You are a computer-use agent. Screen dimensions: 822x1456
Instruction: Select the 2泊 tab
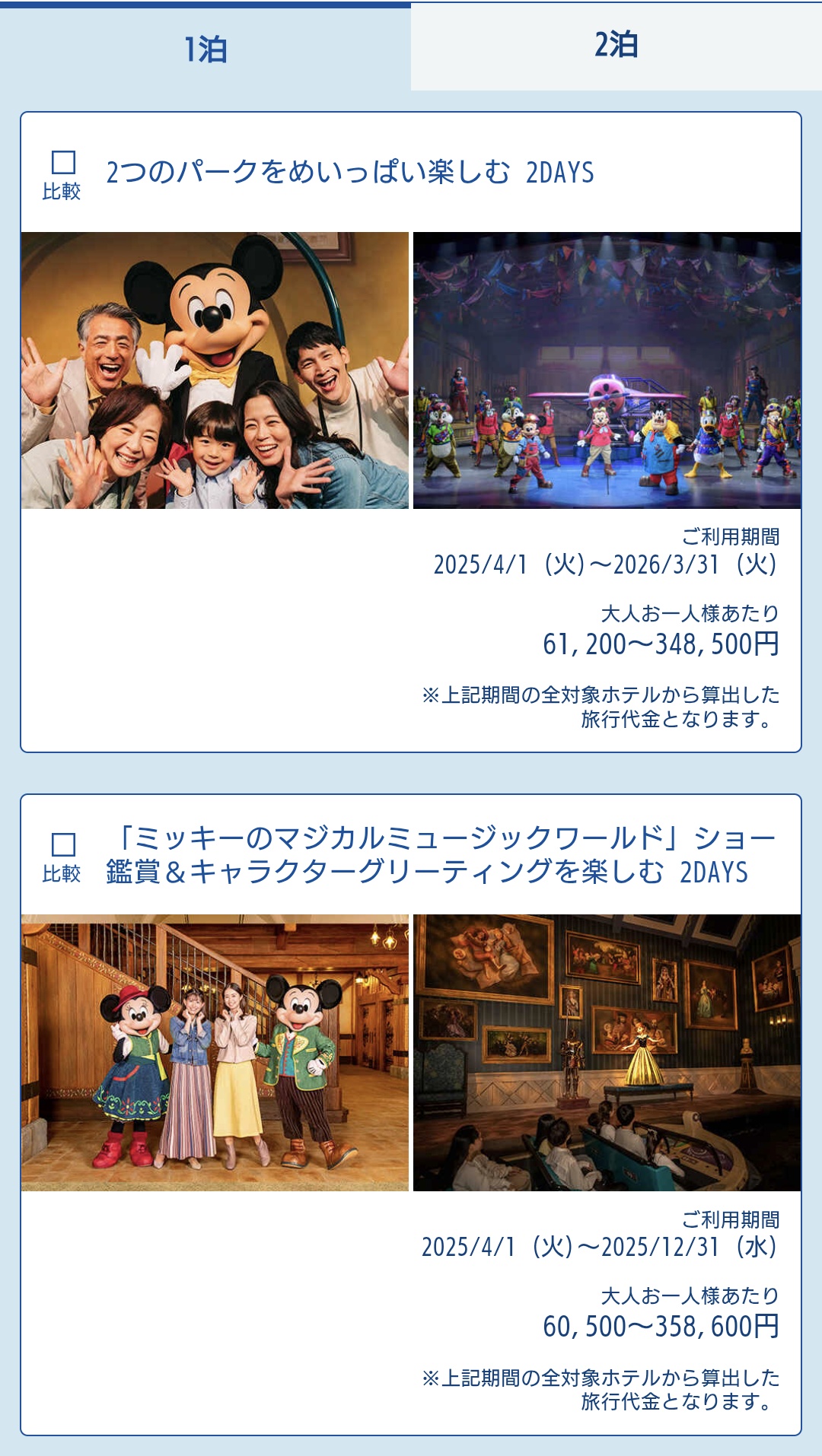pyautogui.click(x=616, y=46)
